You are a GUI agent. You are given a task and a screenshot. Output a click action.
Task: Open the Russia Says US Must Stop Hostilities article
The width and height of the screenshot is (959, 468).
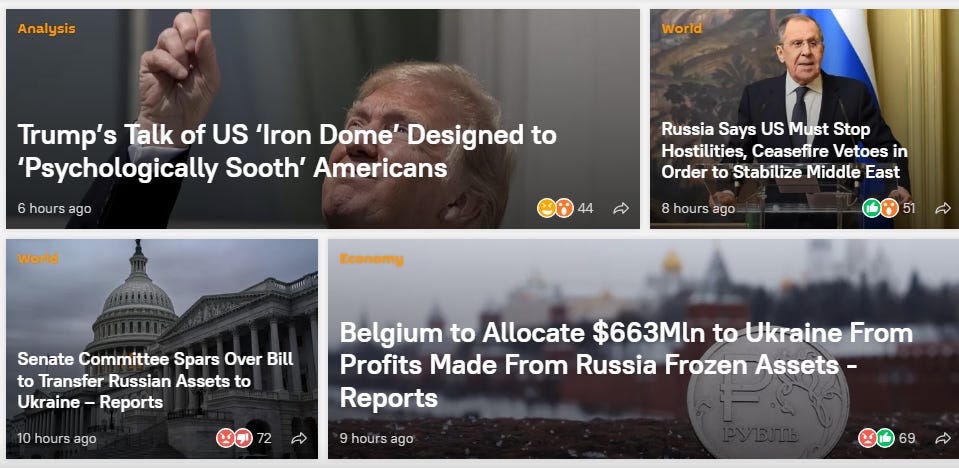(784, 150)
